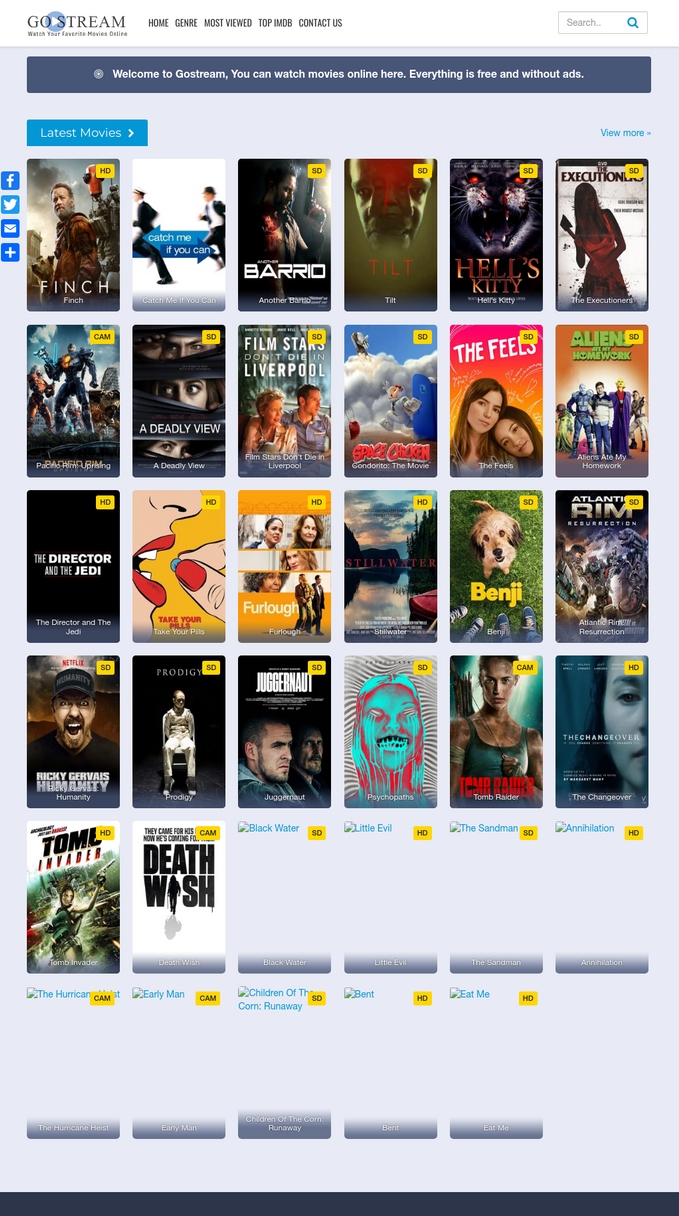Open Catch Me If You Can

pos(179,235)
